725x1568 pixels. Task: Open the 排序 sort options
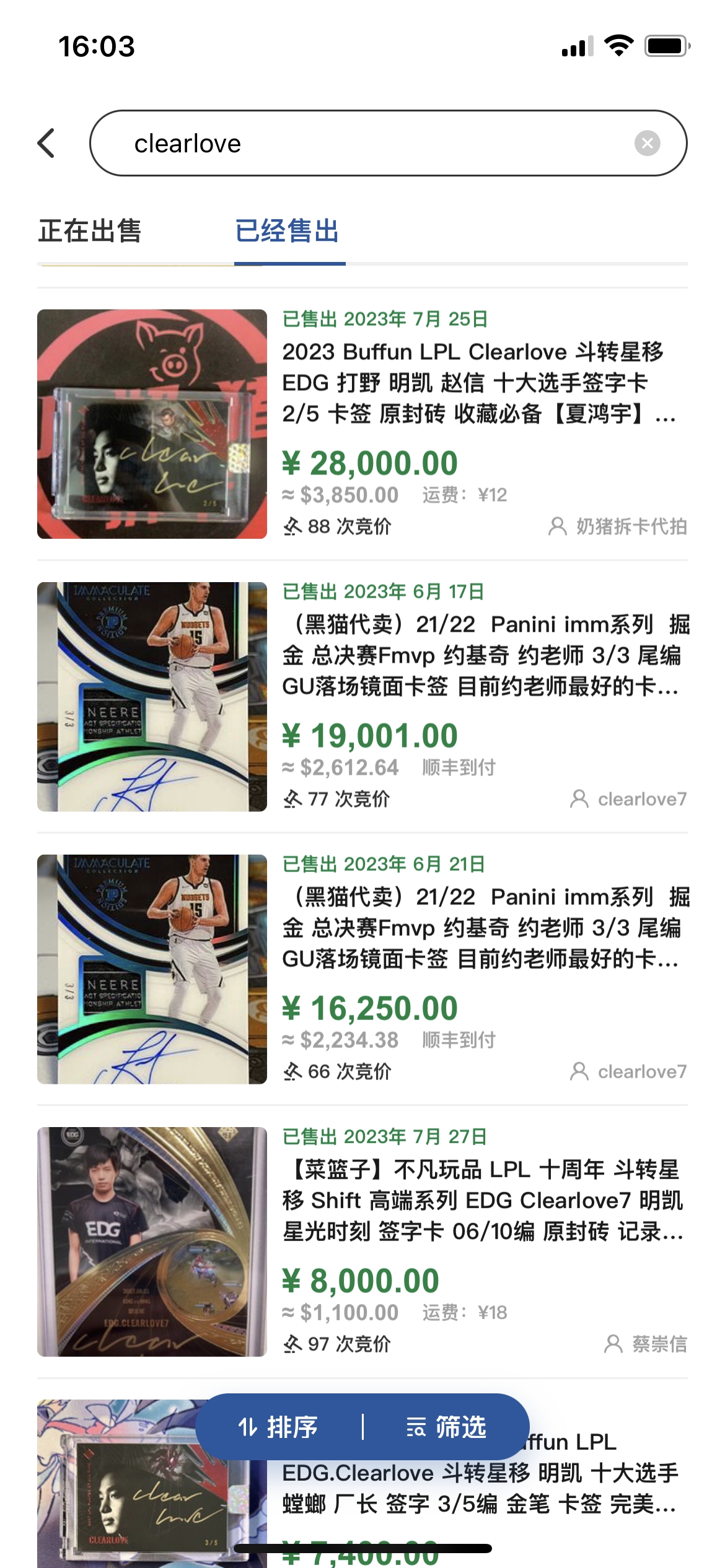click(x=278, y=1427)
